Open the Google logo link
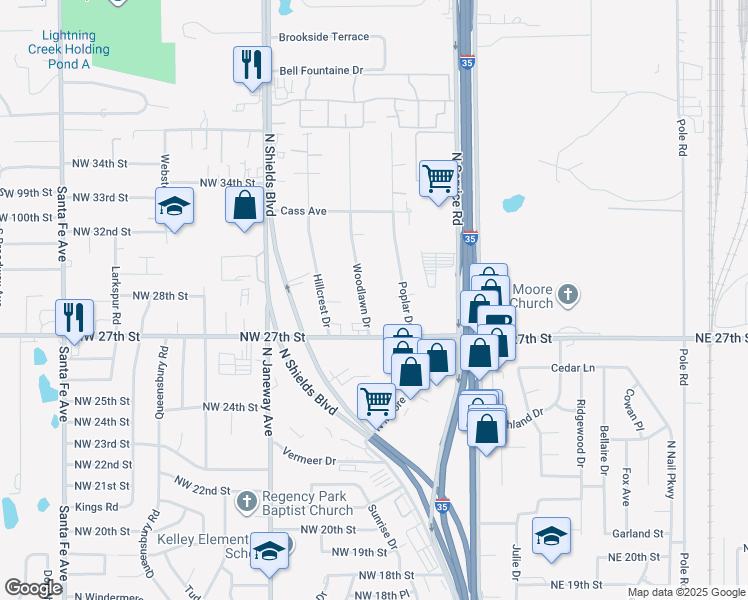 tap(33, 588)
